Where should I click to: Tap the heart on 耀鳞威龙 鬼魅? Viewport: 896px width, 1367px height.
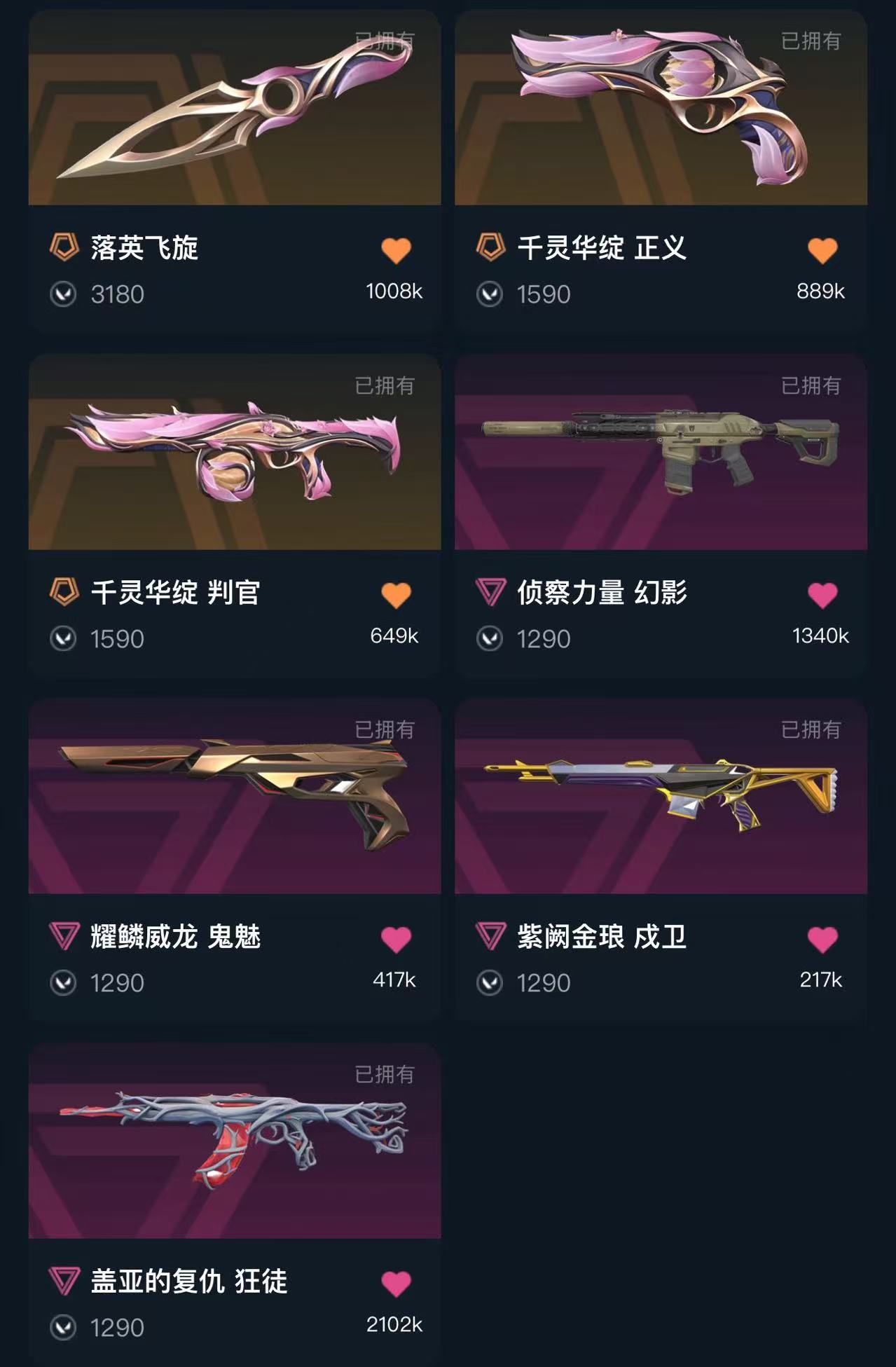[x=396, y=939]
